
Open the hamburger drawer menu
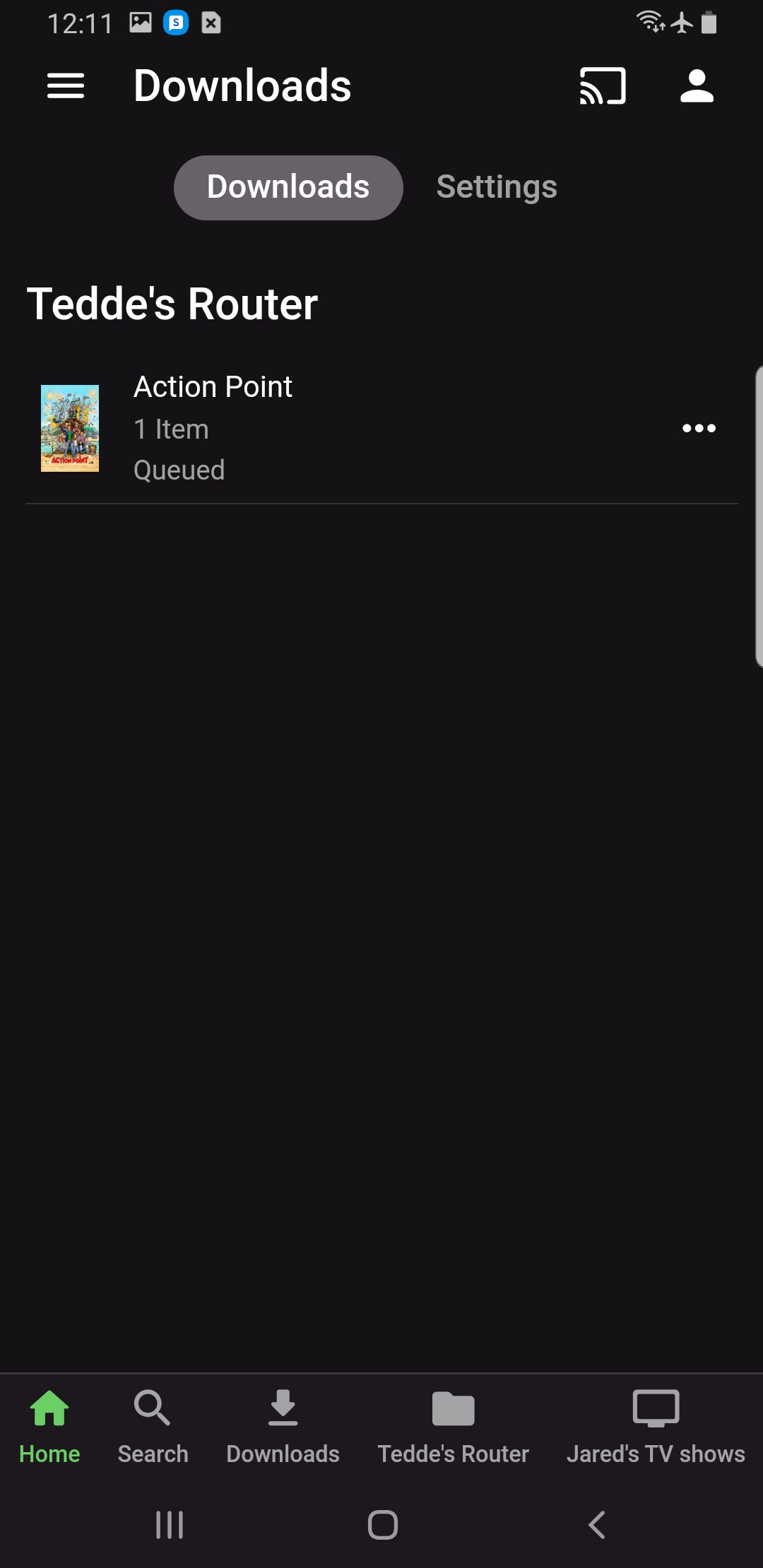(x=66, y=86)
